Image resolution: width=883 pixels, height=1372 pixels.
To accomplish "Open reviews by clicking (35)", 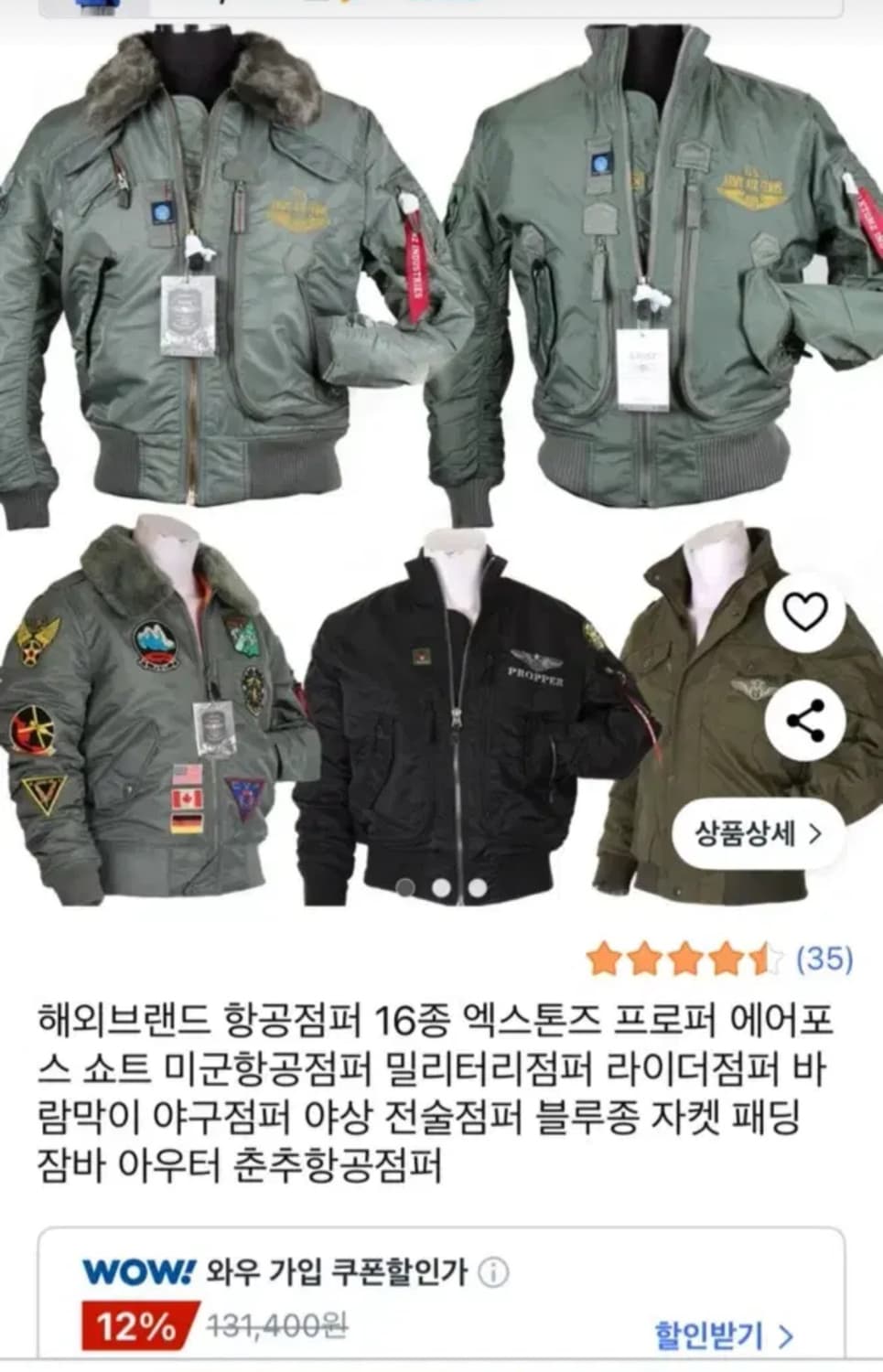I will [824, 959].
